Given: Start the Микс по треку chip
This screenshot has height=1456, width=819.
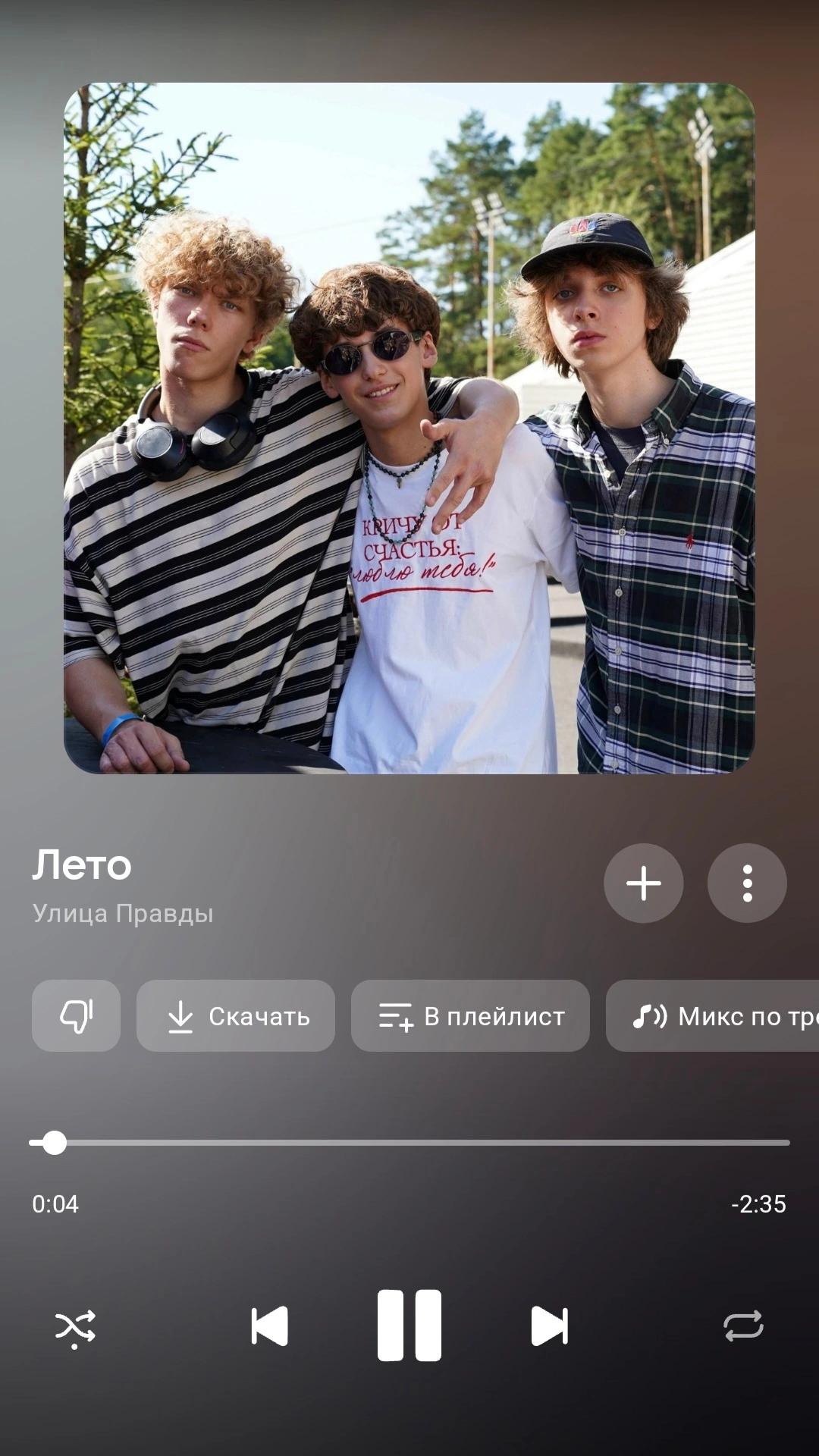Looking at the screenshot, I should [713, 1015].
